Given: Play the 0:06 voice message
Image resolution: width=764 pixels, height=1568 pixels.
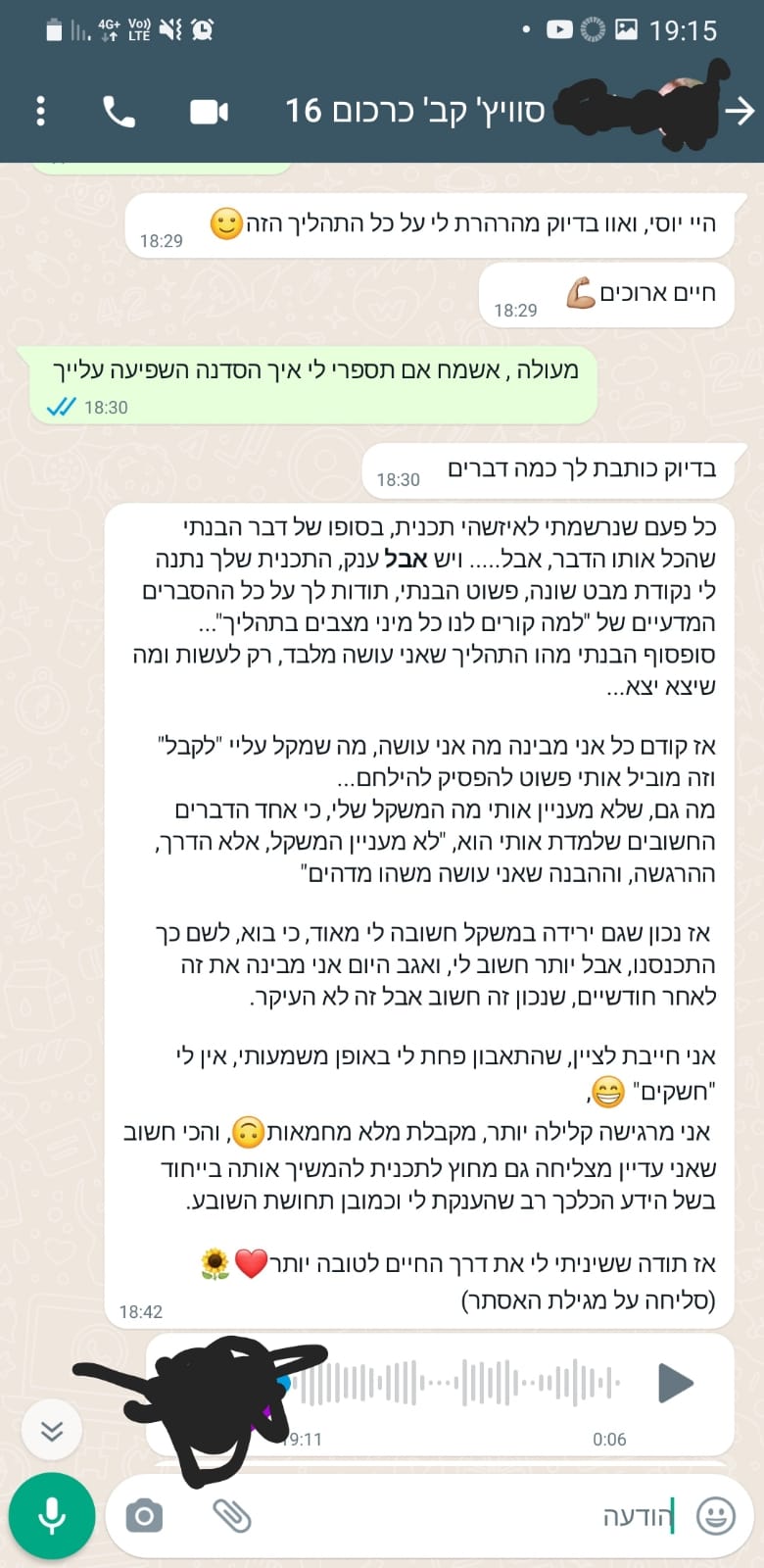Looking at the screenshot, I should tap(675, 1383).
